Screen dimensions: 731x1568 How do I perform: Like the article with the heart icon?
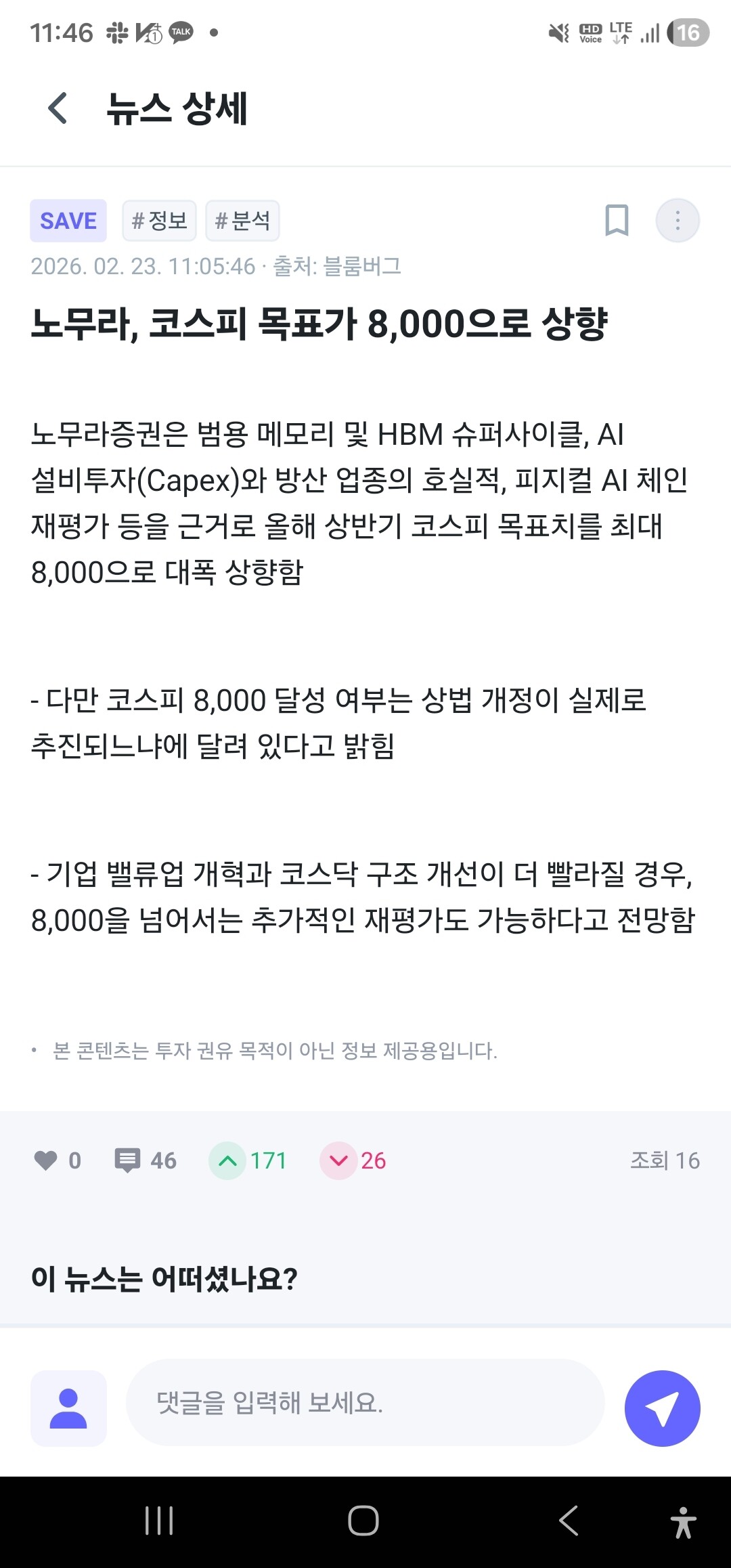46,1160
